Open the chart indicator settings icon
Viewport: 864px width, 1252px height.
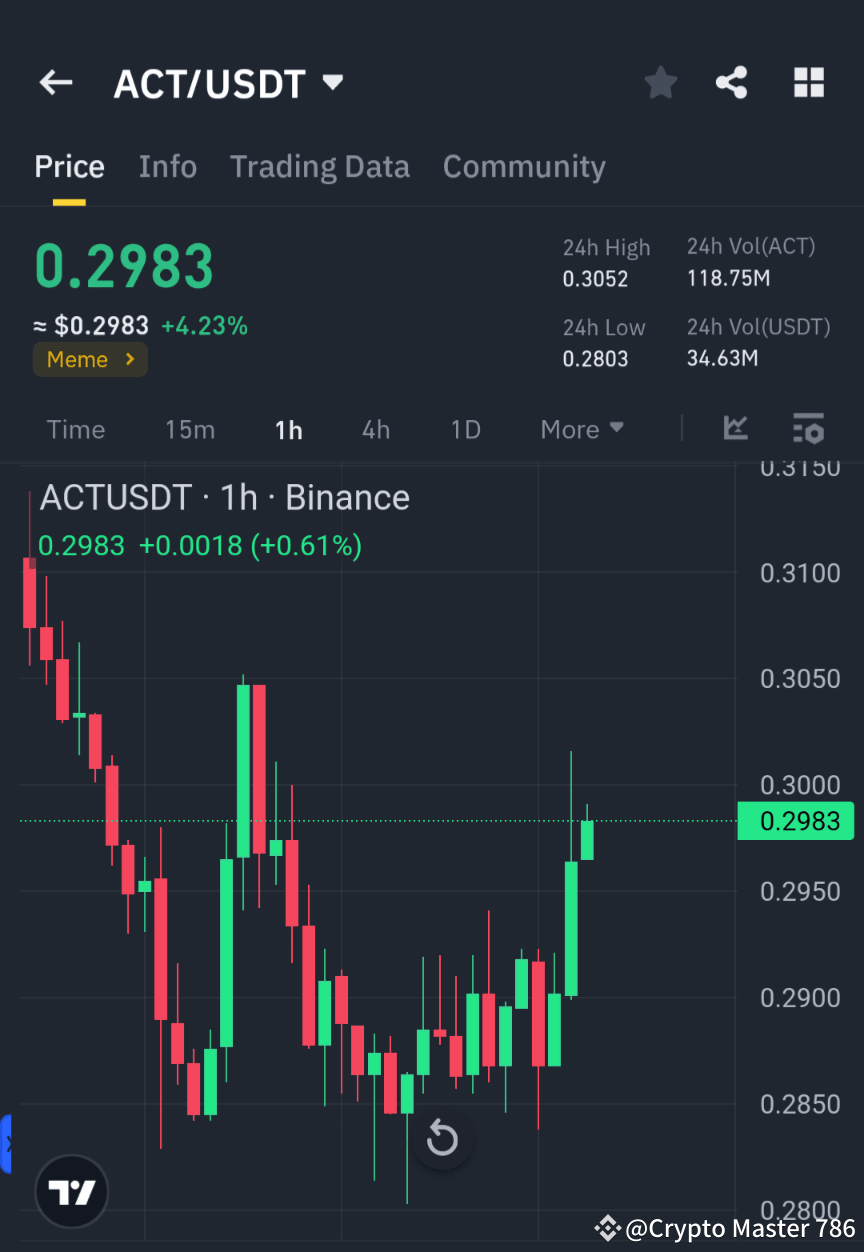(x=808, y=429)
